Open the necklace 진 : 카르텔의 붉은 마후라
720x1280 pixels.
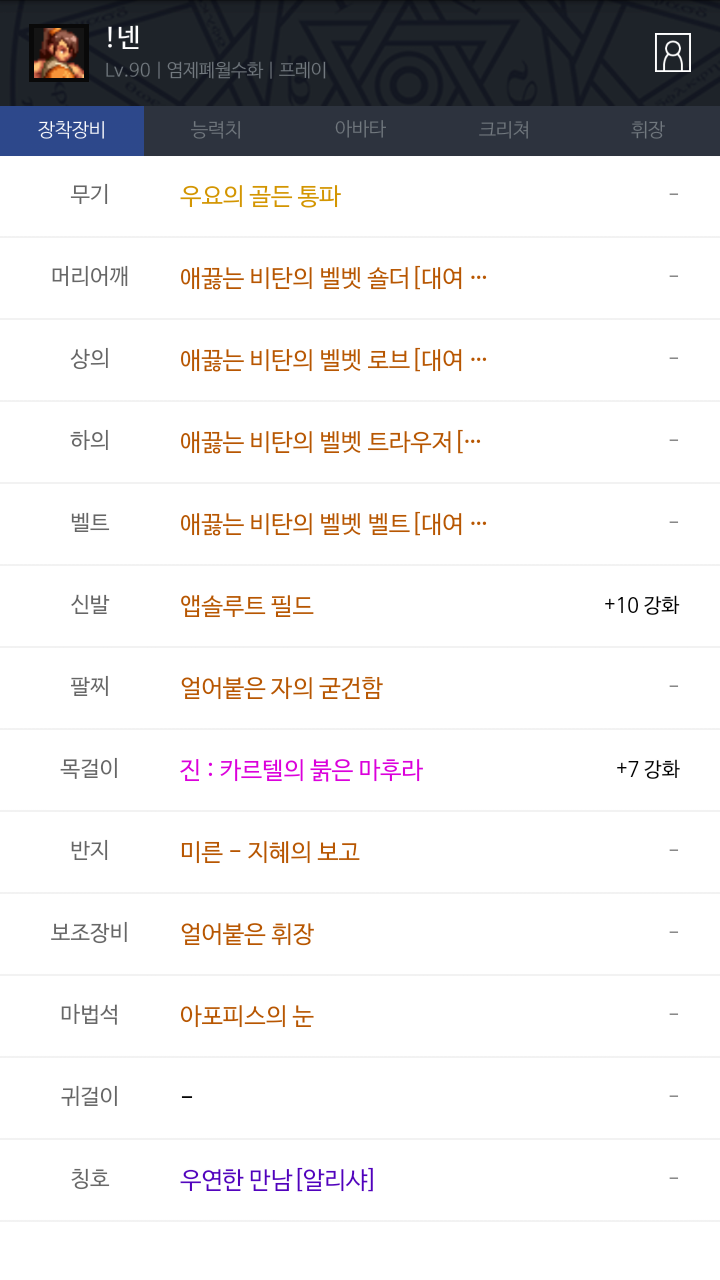(301, 770)
